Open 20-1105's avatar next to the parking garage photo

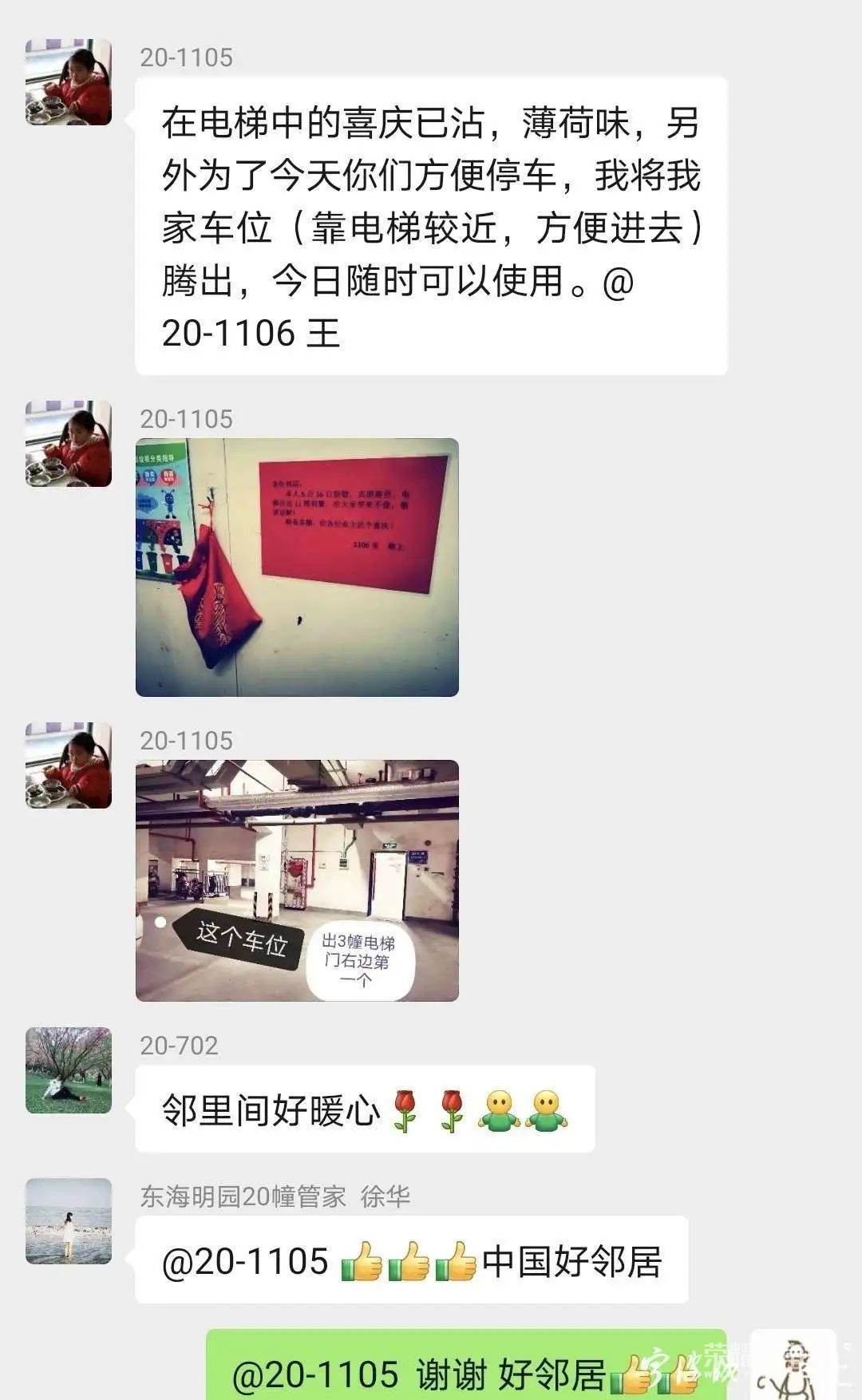[69, 765]
